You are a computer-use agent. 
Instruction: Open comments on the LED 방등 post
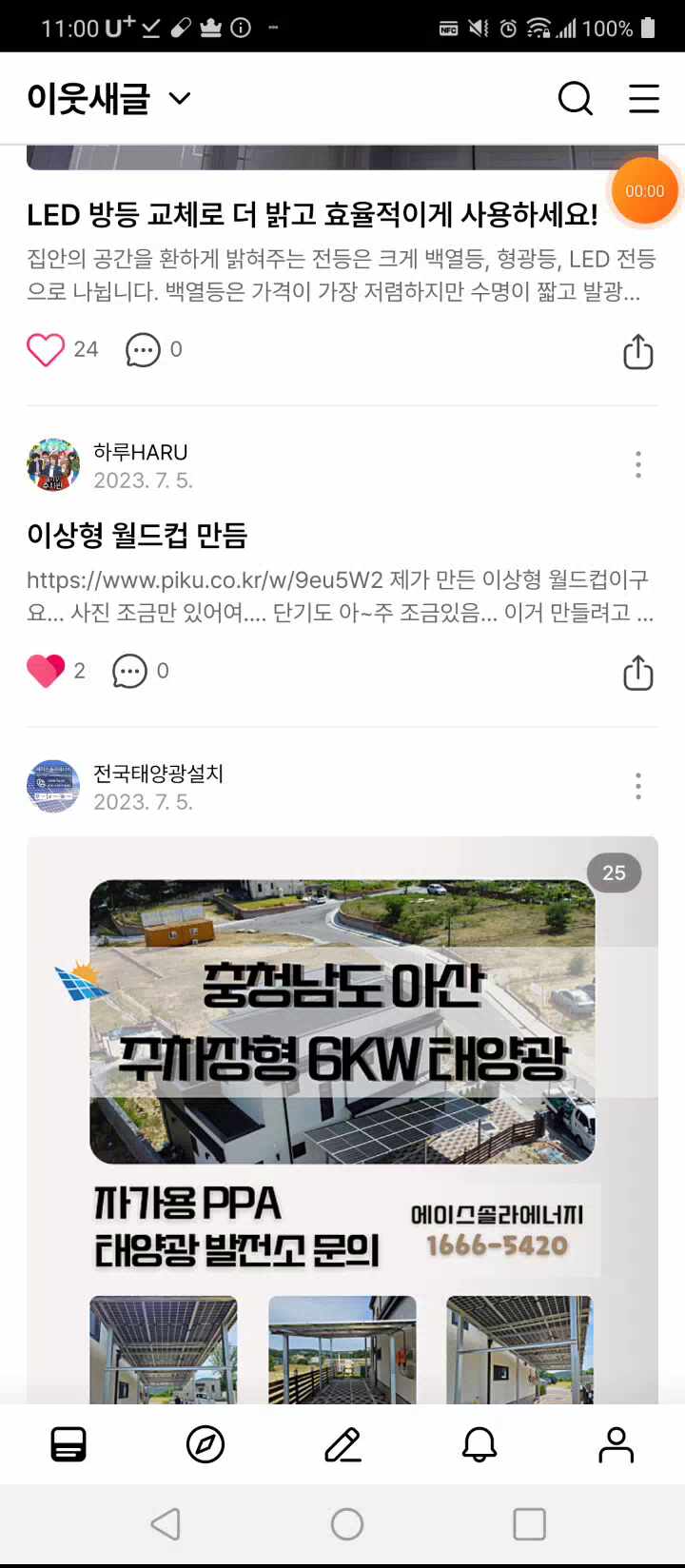pyautogui.click(x=143, y=350)
